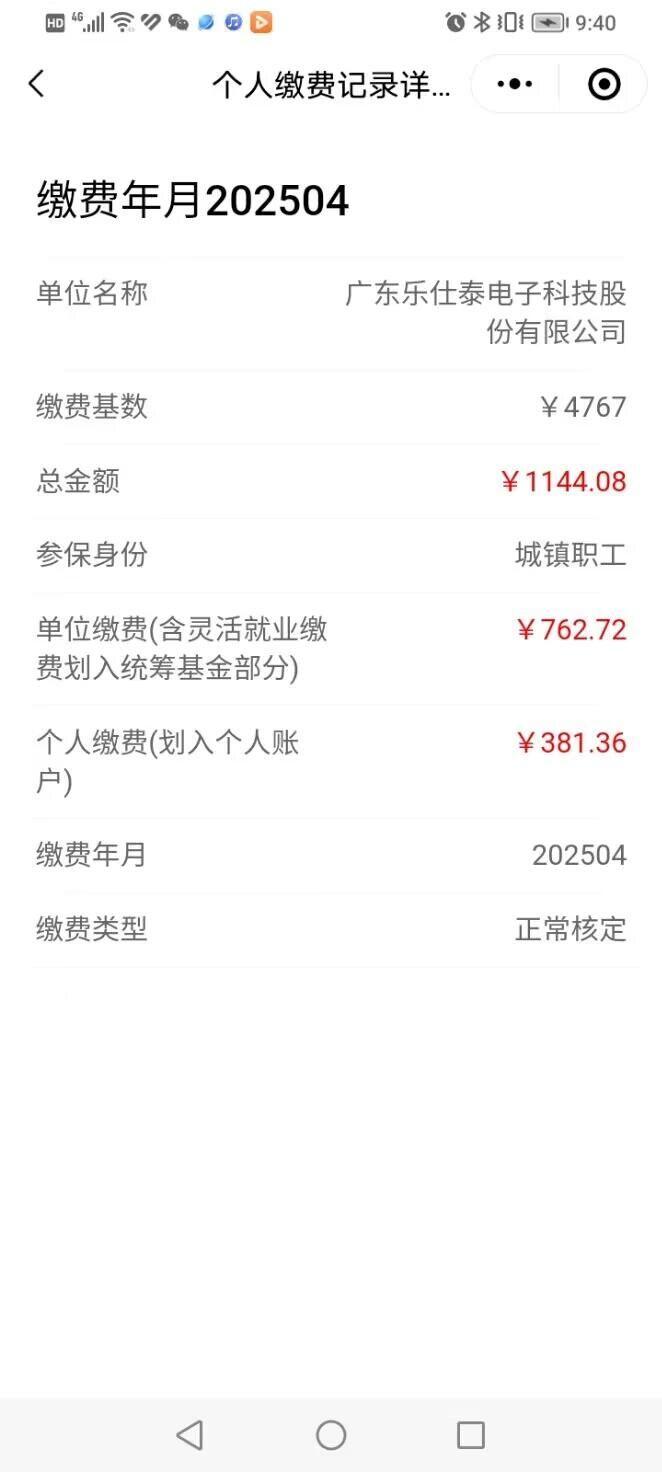The height and width of the screenshot is (1472, 662).
Task: Open the mini program more-options menu
Action: point(515,84)
